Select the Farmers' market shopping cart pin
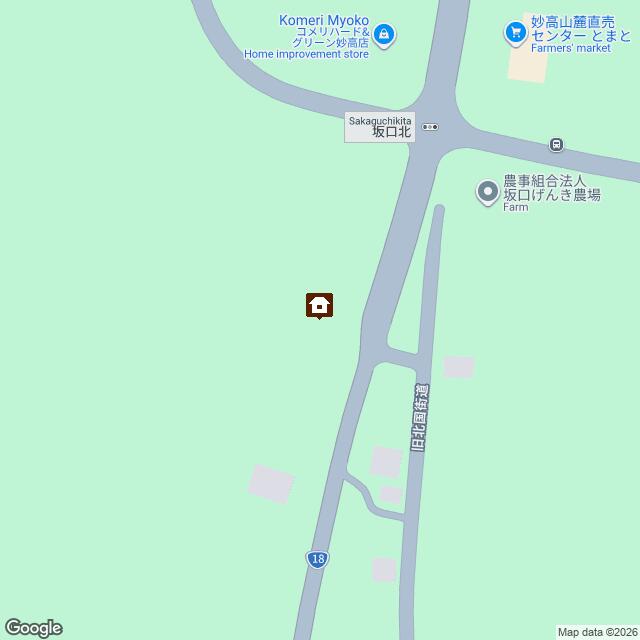 [x=516, y=33]
